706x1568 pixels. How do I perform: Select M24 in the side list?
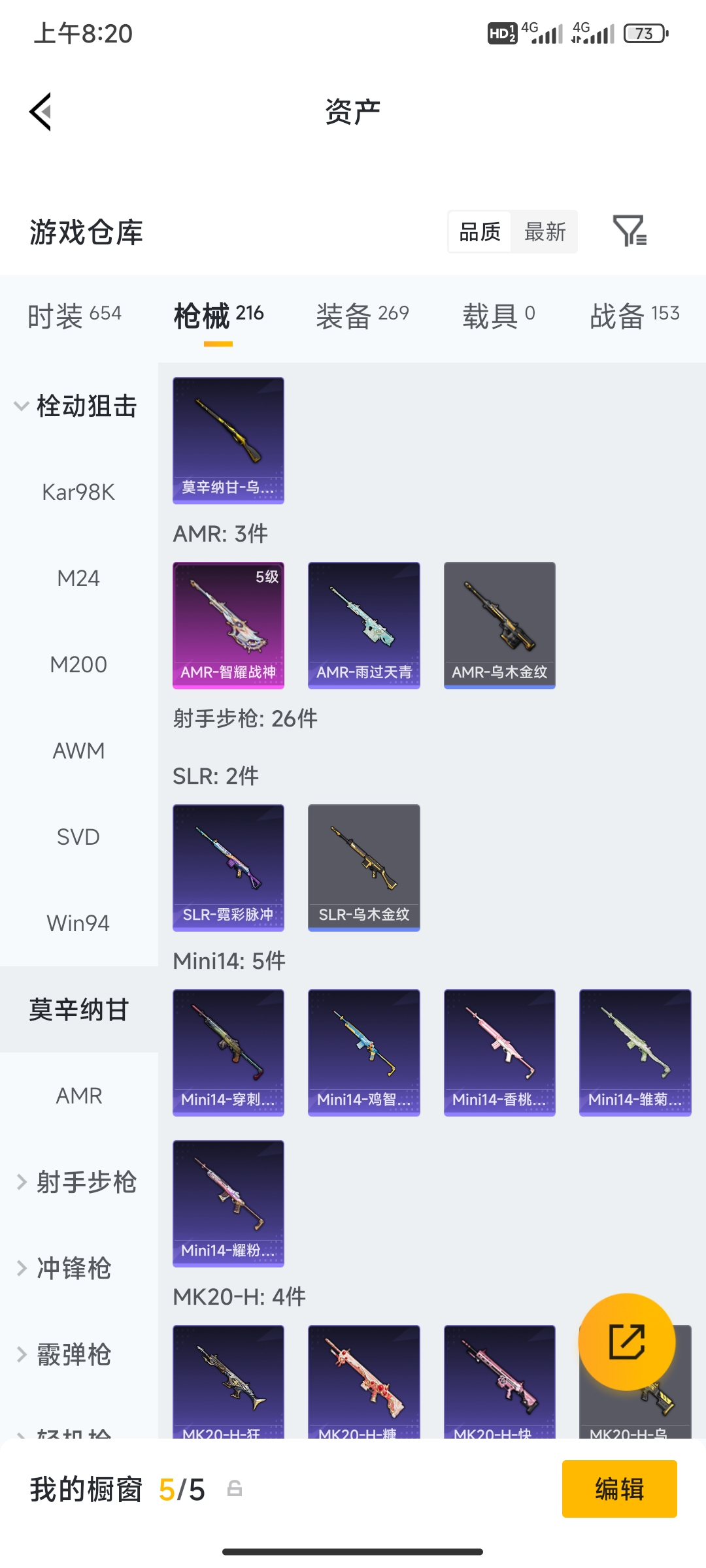(78, 578)
